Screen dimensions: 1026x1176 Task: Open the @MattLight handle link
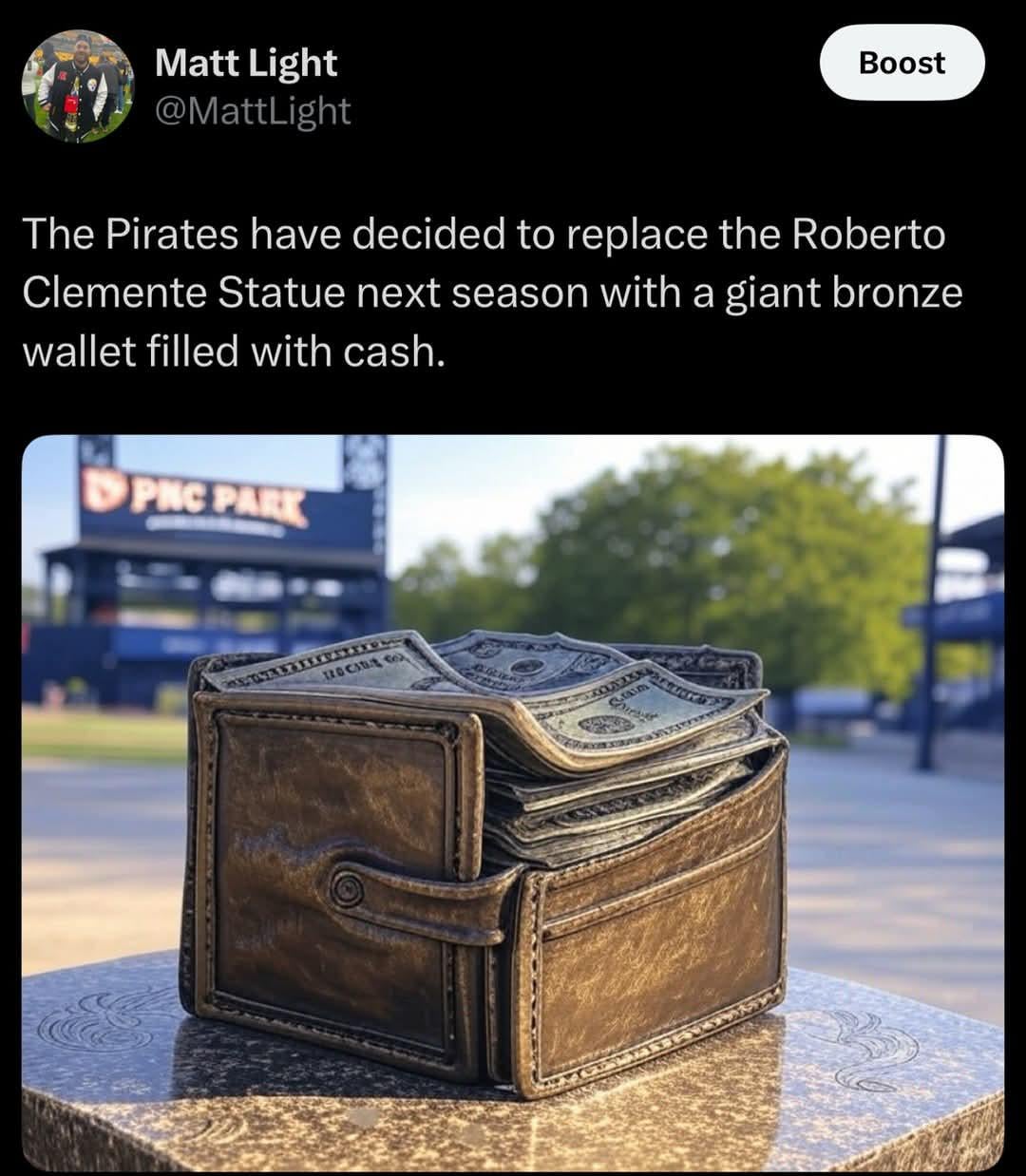coord(252,111)
